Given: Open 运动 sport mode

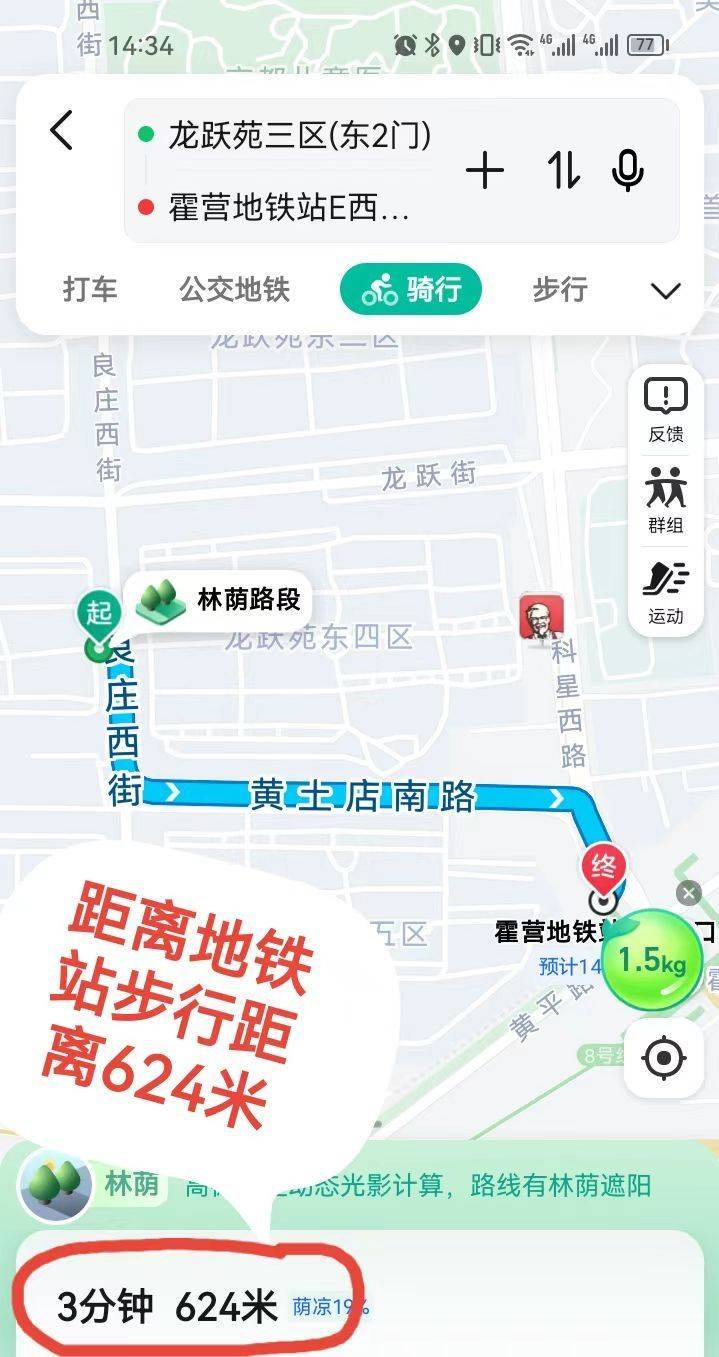Looking at the screenshot, I should (666, 591).
